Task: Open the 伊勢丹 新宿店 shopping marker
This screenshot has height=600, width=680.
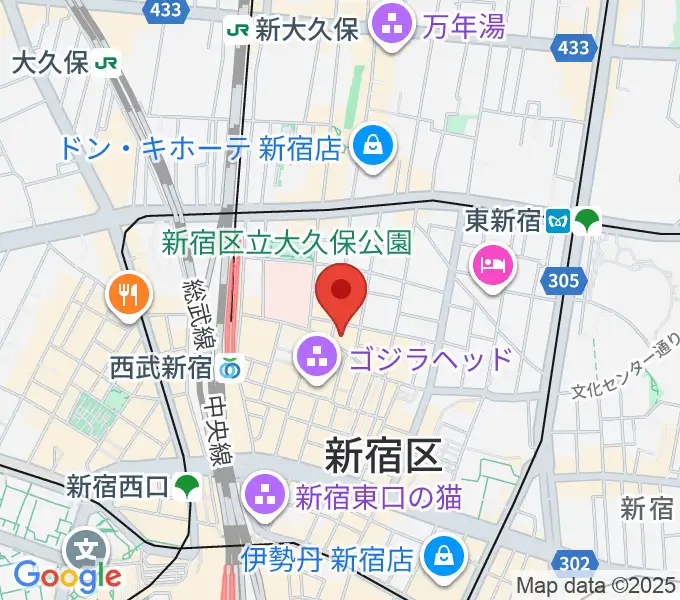Action: pos(441,555)
